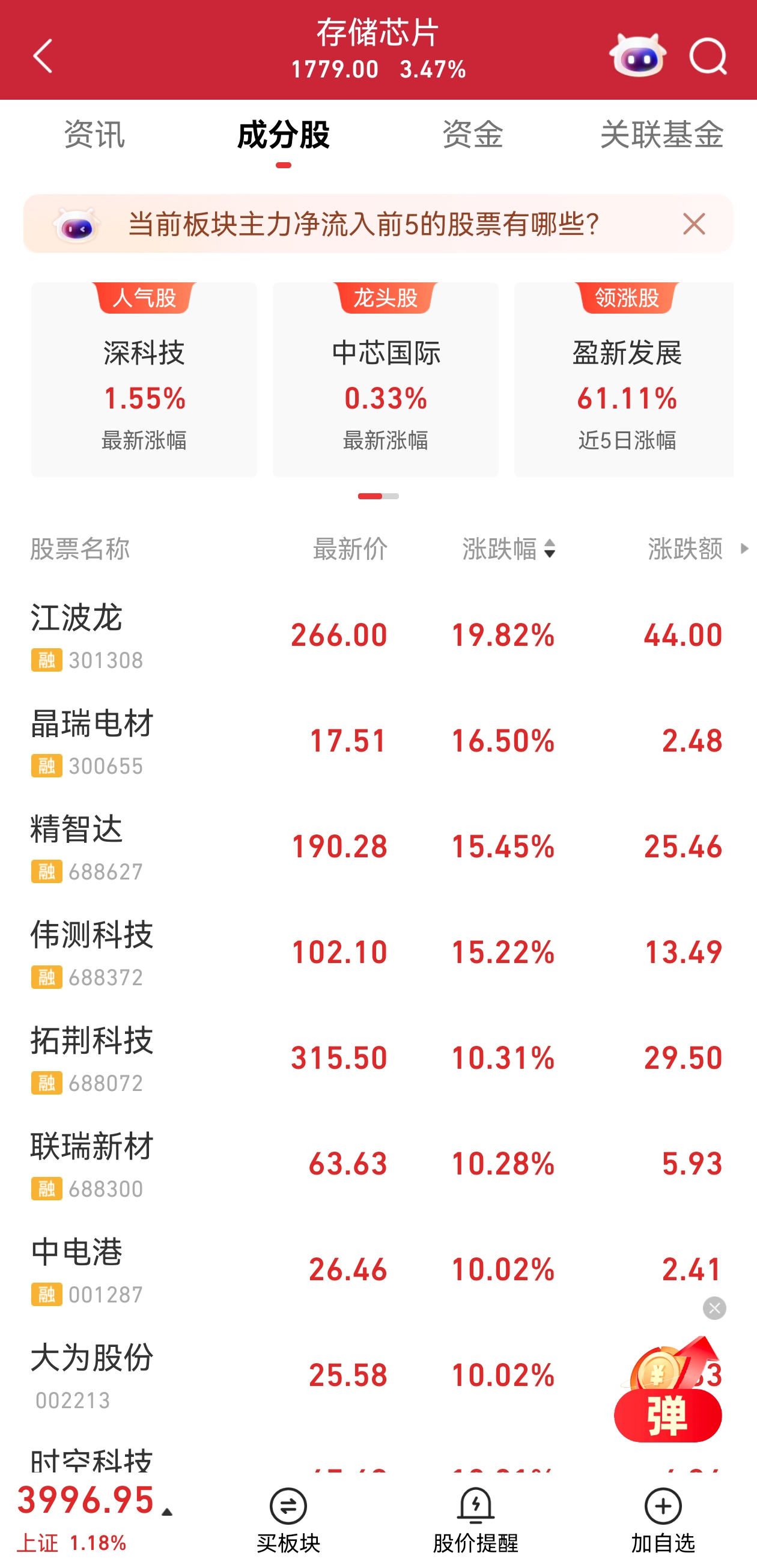Image resolution: width=757 pixels, height=1568 pixels.
Task: Open the 江波龙 stock row
Action: click(x=377, y=635)
